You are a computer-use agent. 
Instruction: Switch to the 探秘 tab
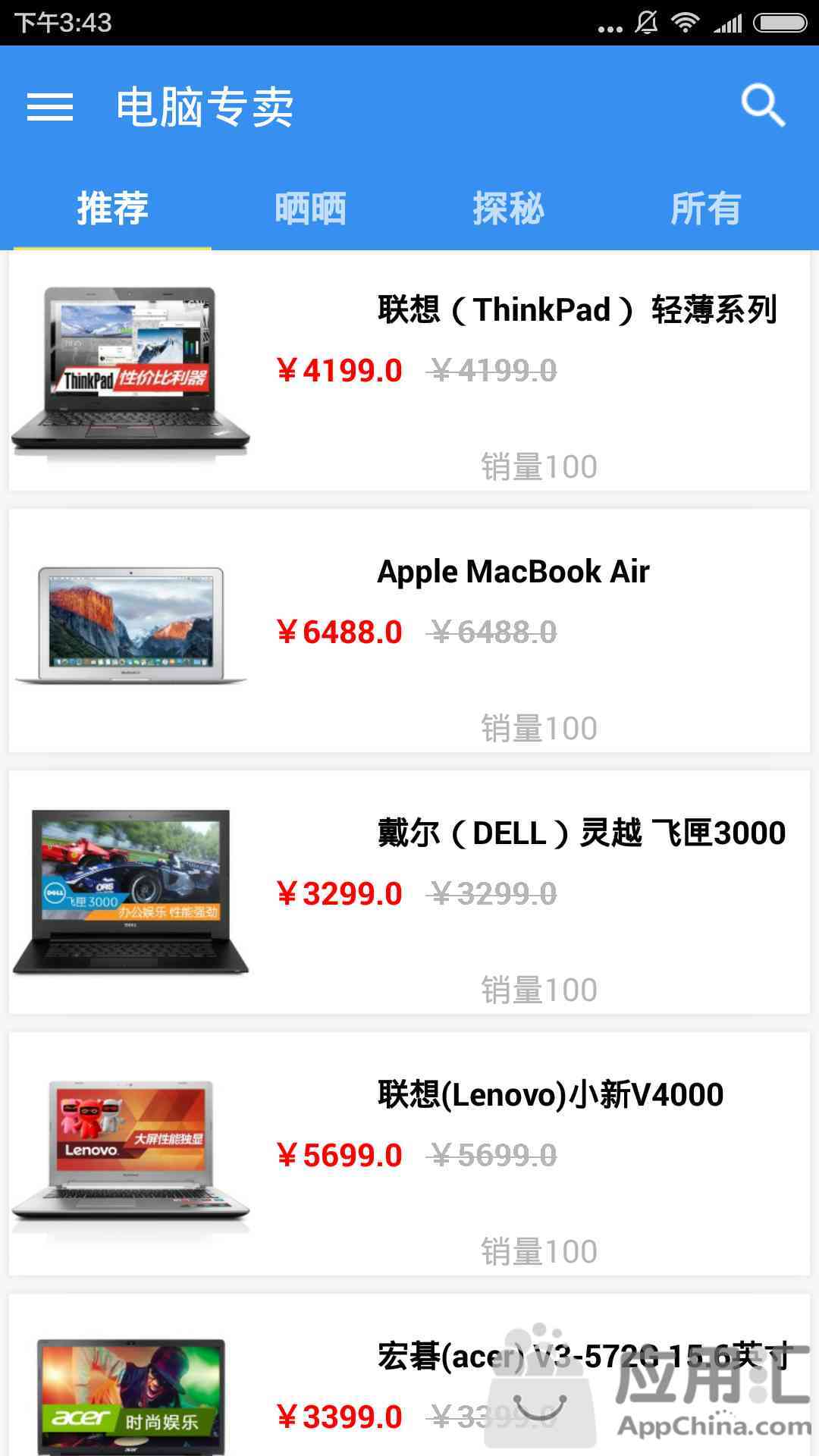[x=508, y=209]
